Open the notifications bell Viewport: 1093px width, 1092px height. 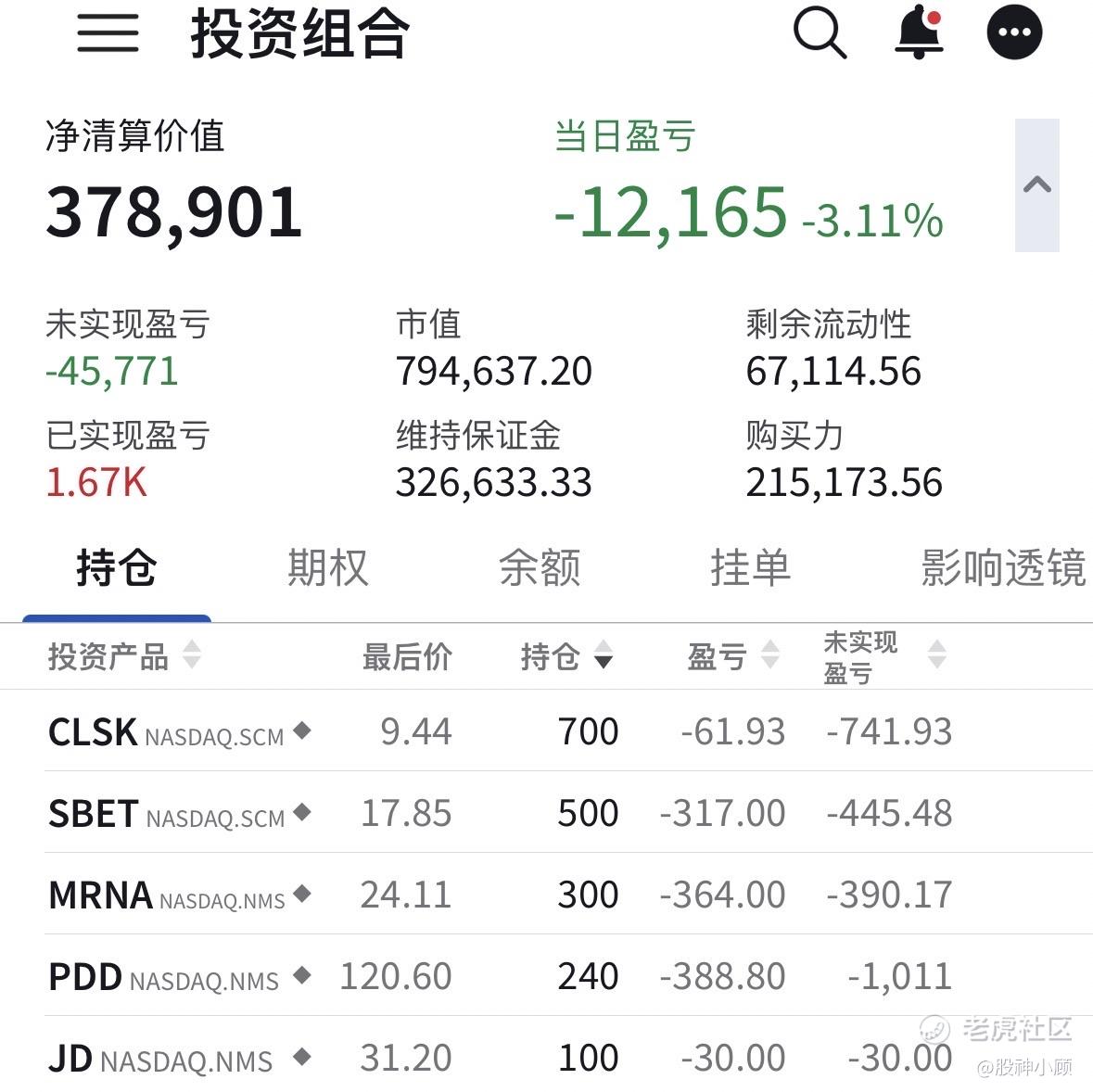[x=920, y=32]
